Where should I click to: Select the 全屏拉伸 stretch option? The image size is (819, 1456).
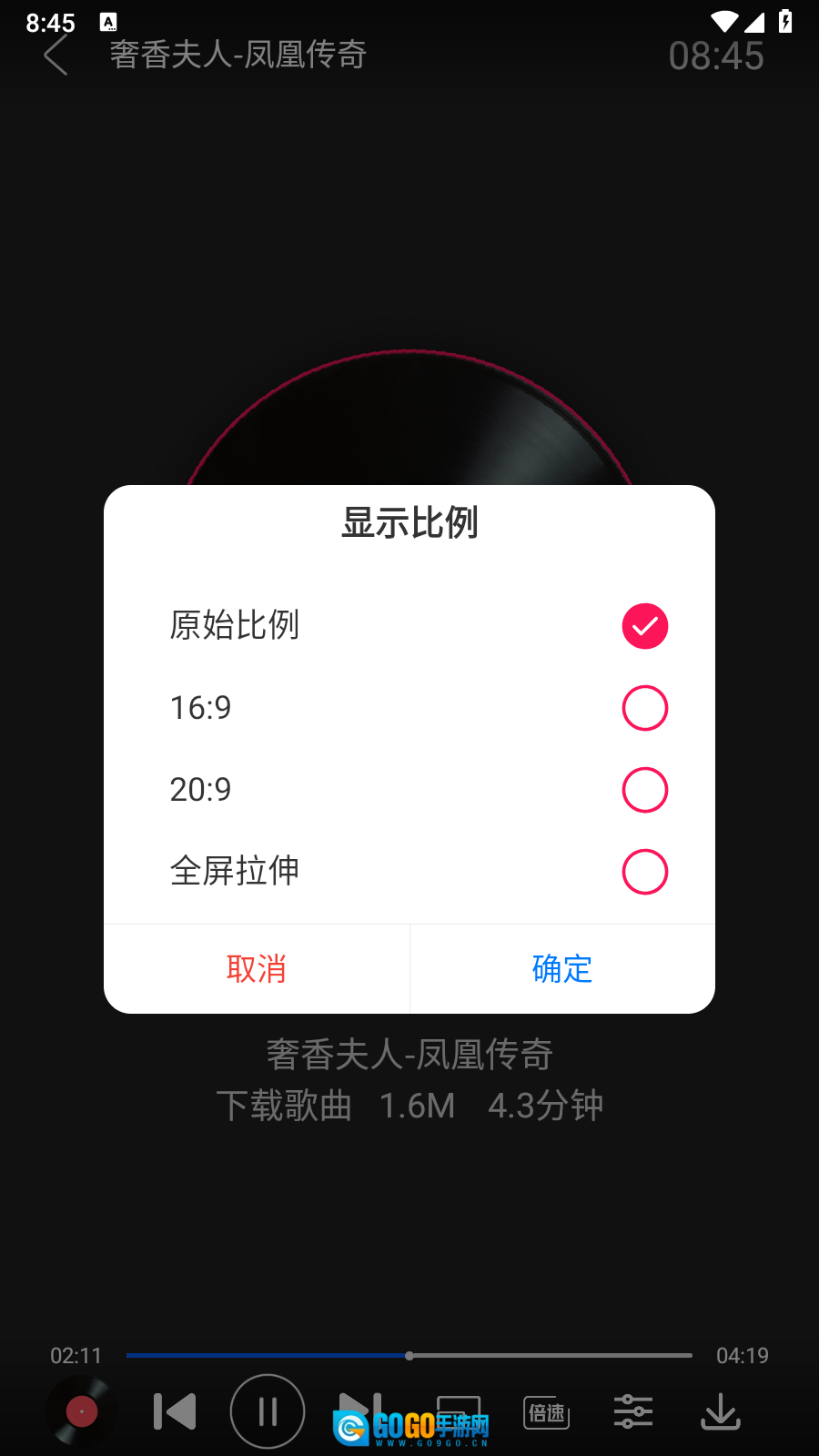point(644,872)
